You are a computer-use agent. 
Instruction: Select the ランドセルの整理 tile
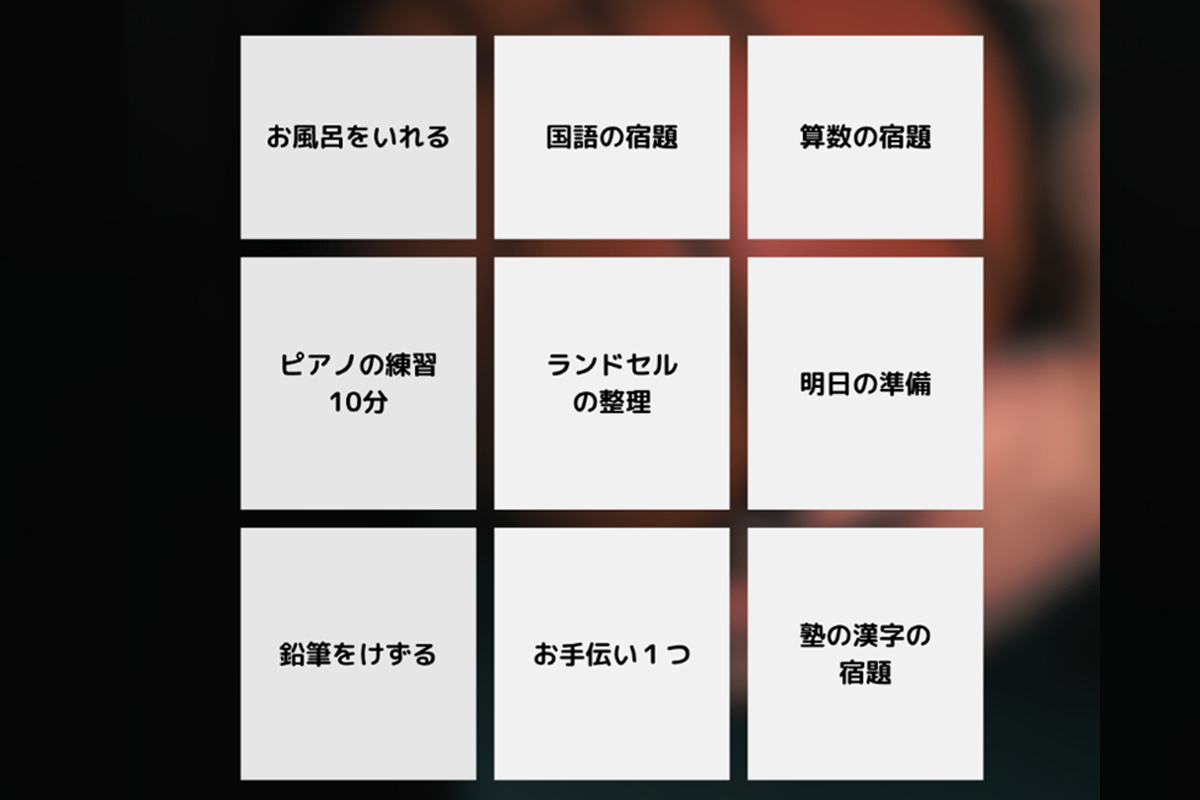611,383
